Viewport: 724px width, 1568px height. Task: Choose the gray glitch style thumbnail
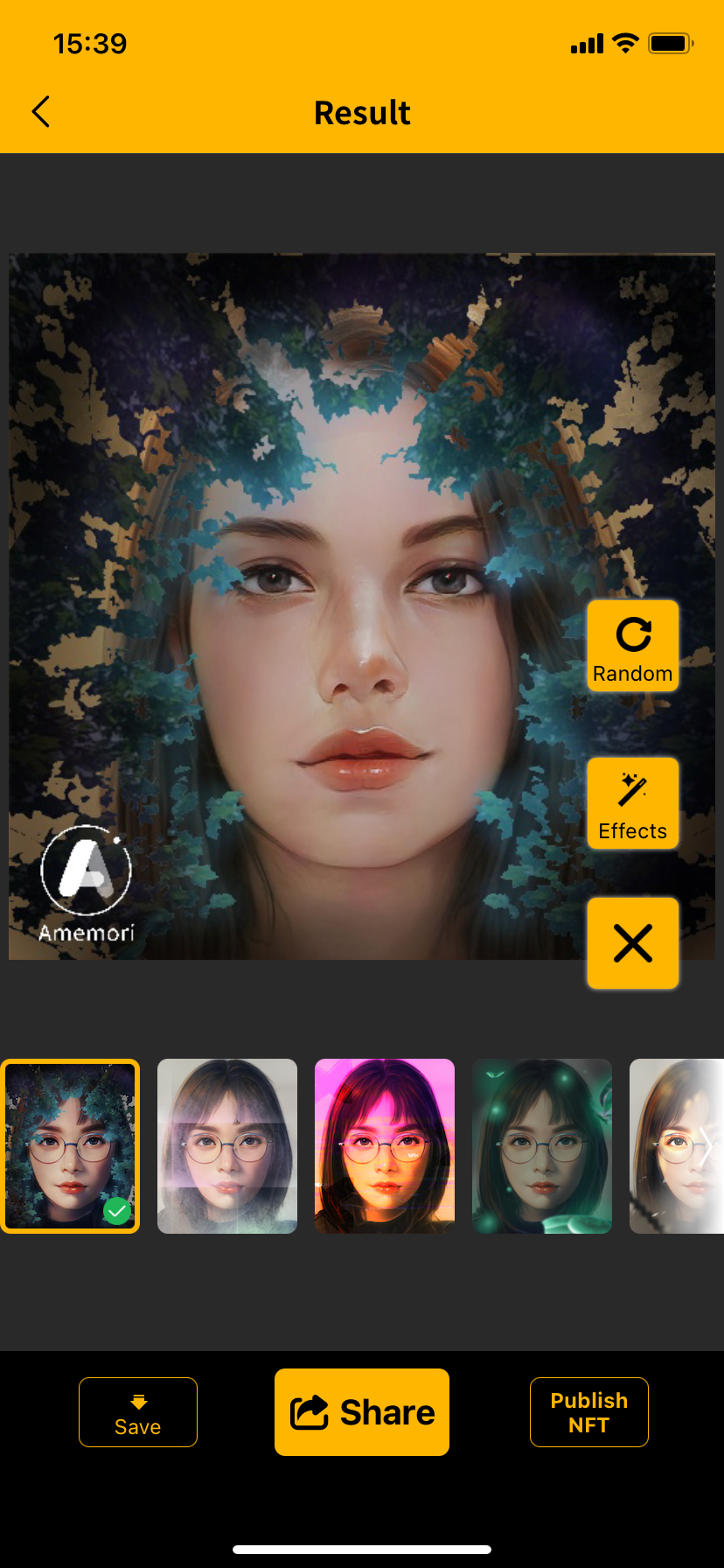point(227,1146)
